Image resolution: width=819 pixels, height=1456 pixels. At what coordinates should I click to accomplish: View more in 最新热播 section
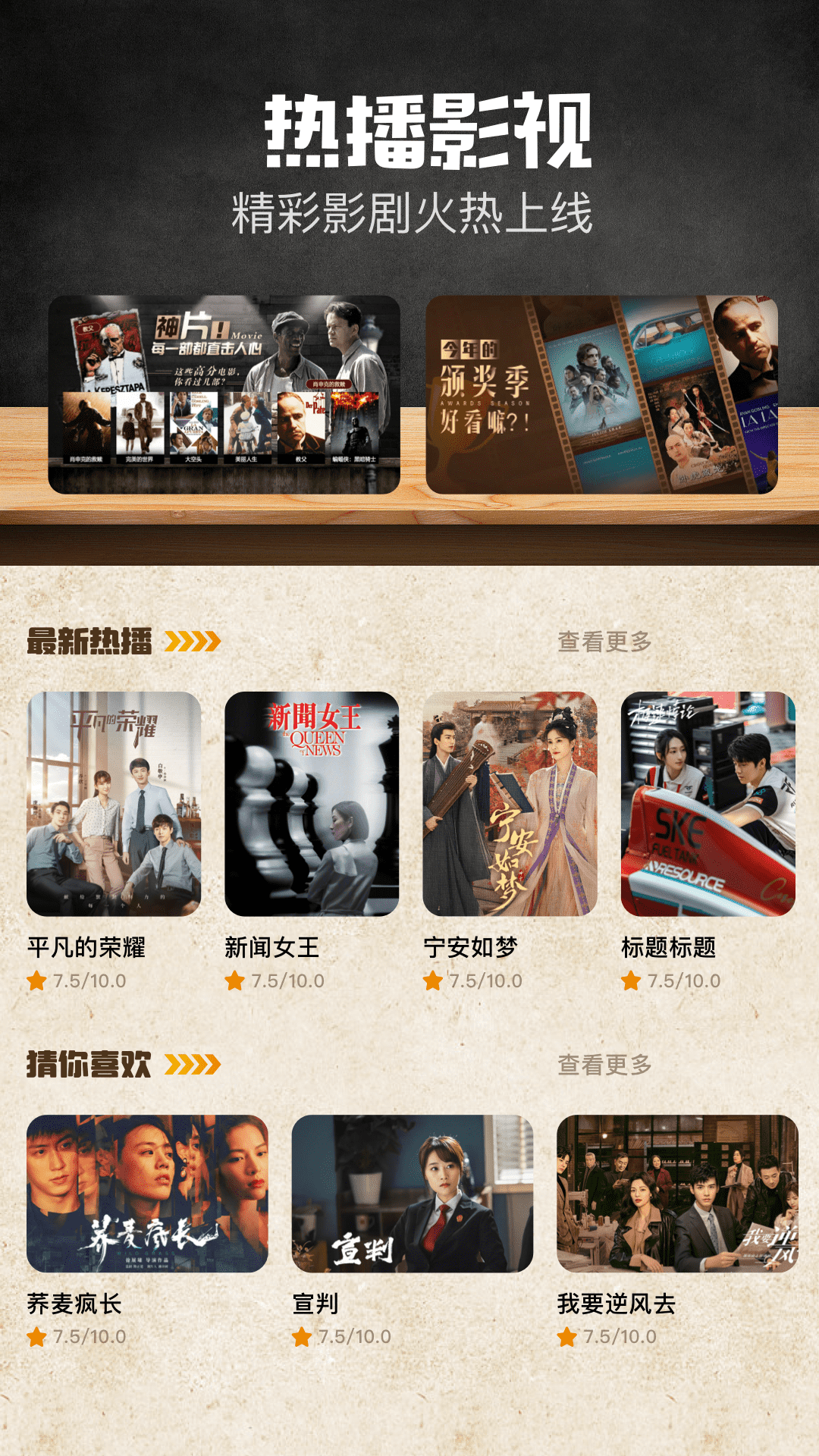604,642
